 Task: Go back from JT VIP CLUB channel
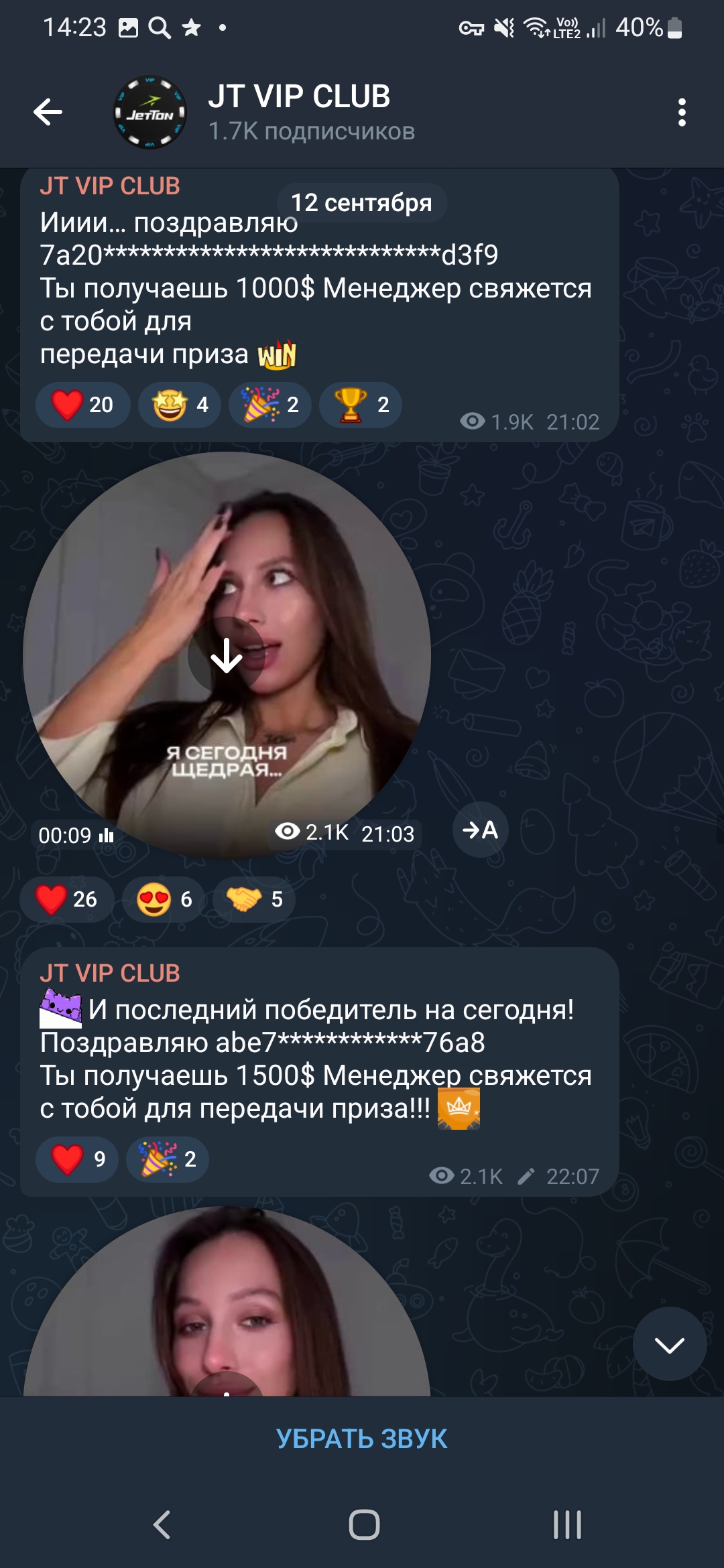[48, 112]
